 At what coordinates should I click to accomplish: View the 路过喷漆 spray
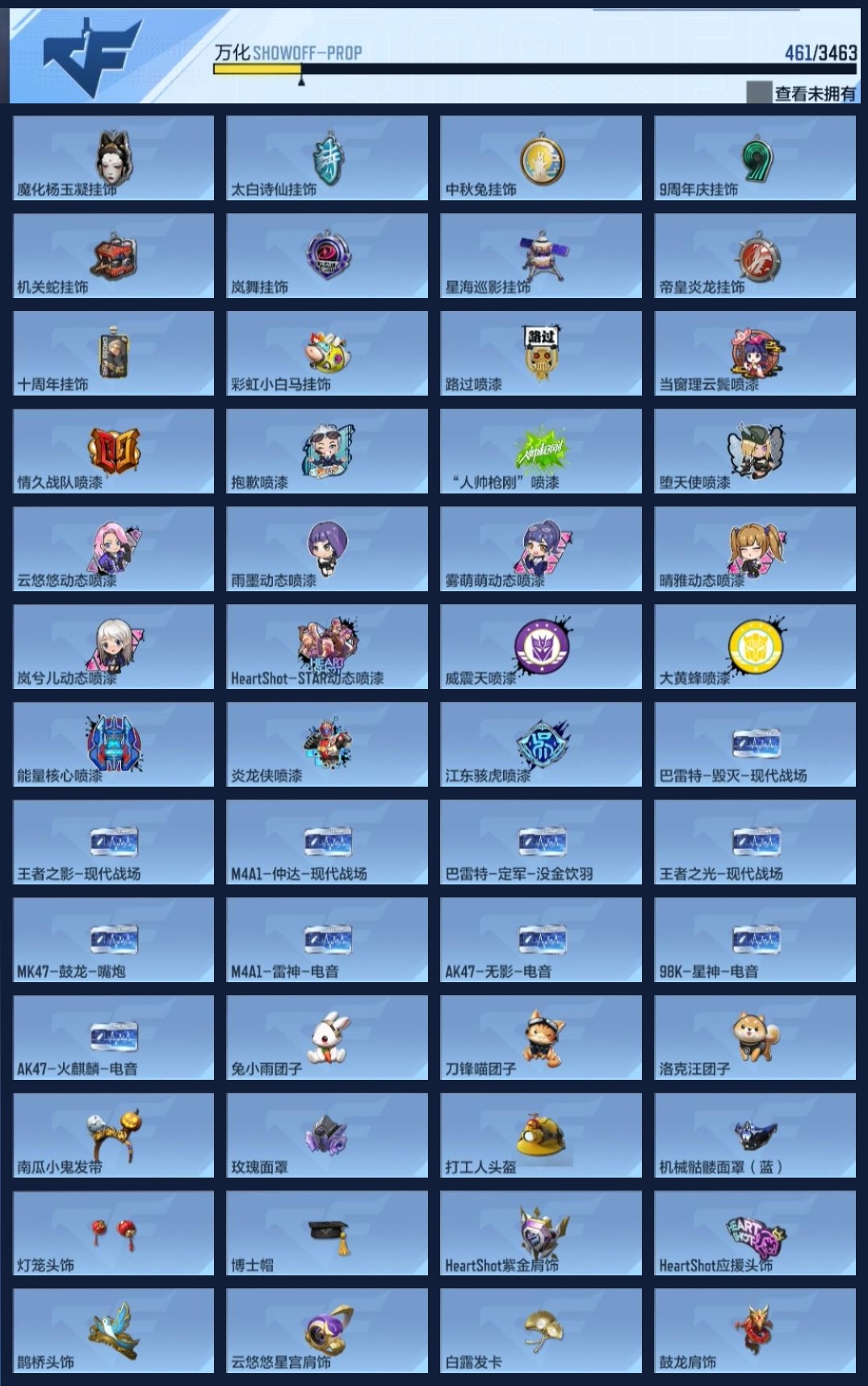coord(541,354)
